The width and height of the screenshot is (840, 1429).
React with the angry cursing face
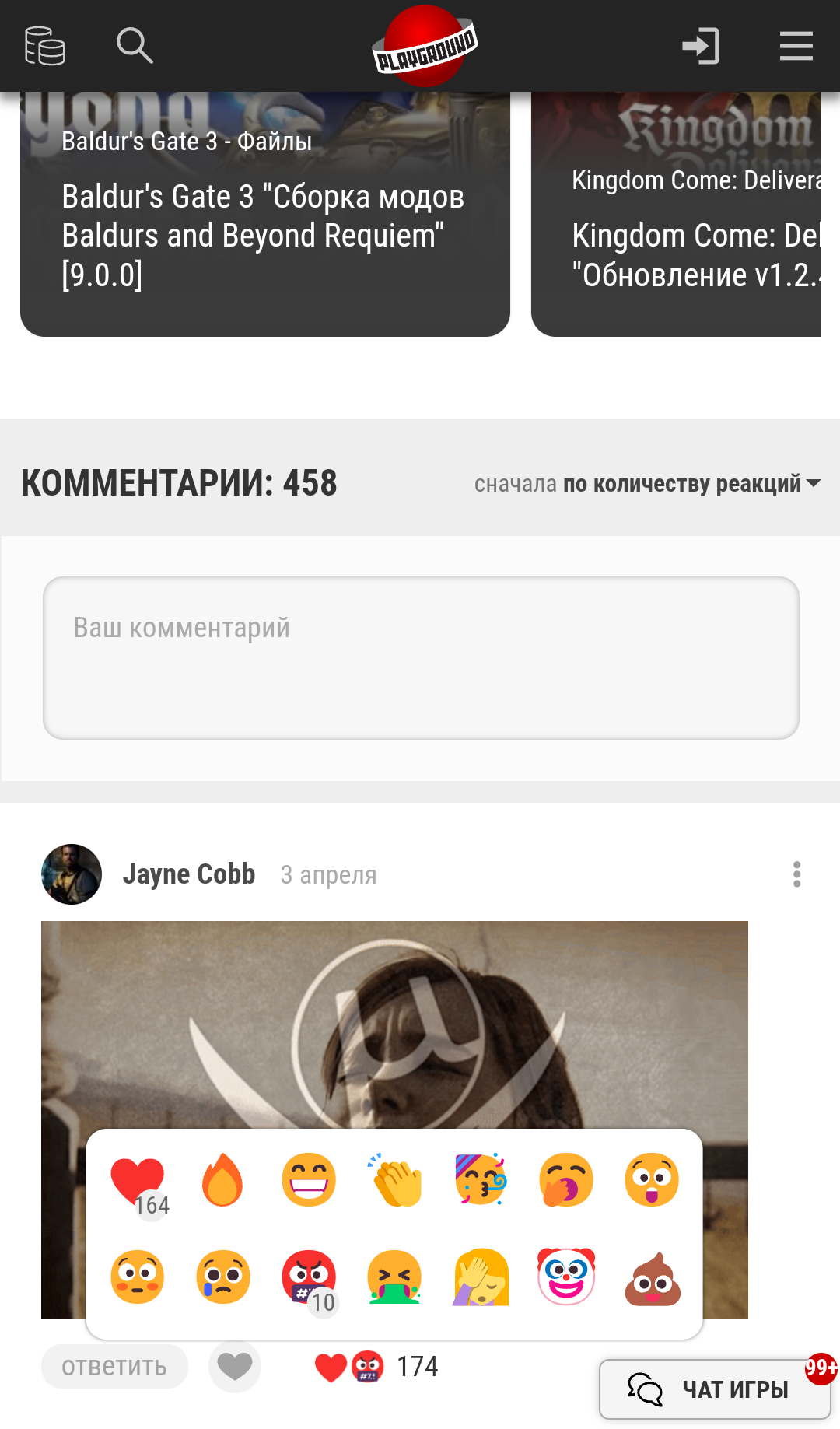[x=309, y=1277]
